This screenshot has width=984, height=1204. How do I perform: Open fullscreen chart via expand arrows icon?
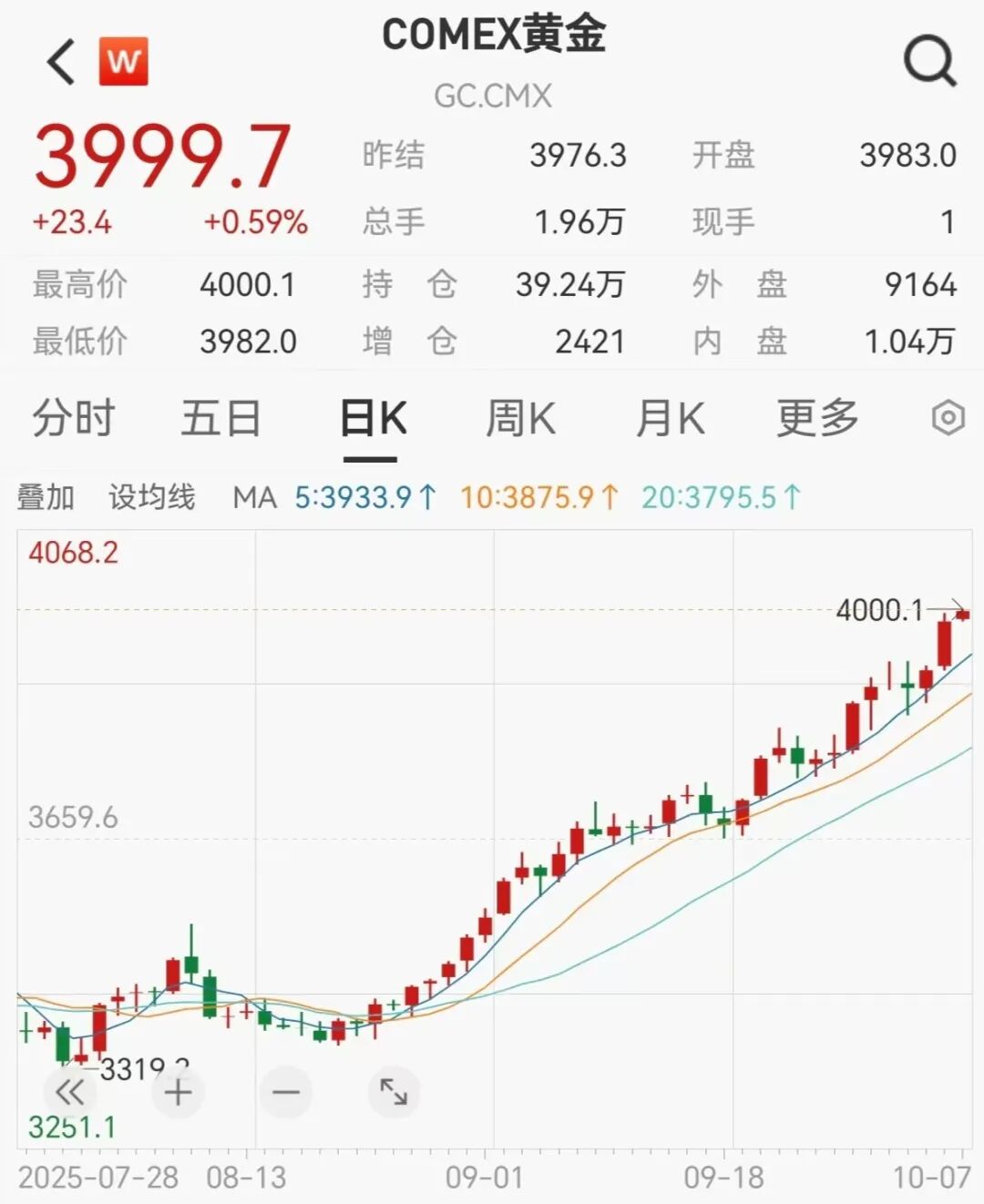[x=394, y=1092]
